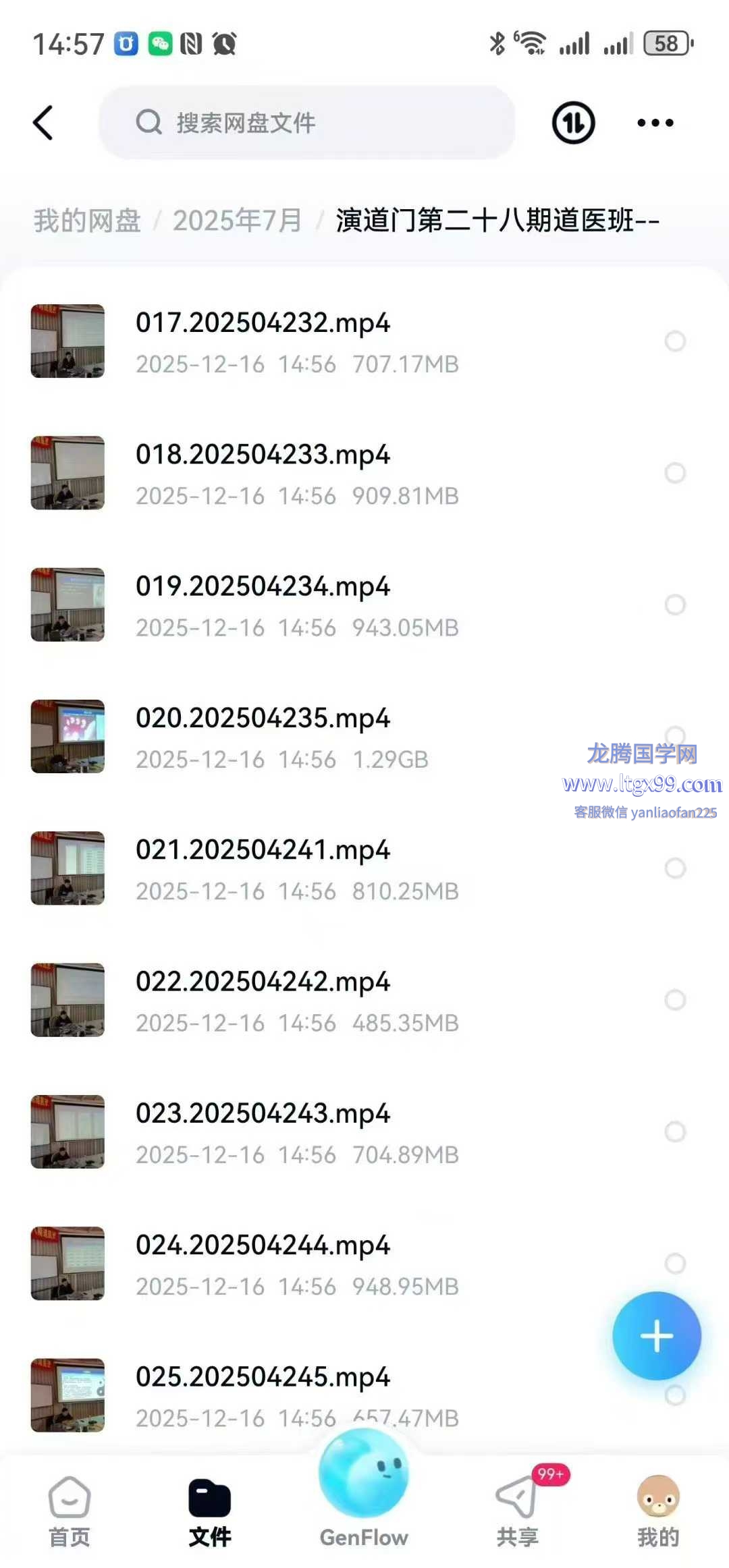Go back with the back arrow
Screen dimensions: 729x1568
tap(43, 123)
